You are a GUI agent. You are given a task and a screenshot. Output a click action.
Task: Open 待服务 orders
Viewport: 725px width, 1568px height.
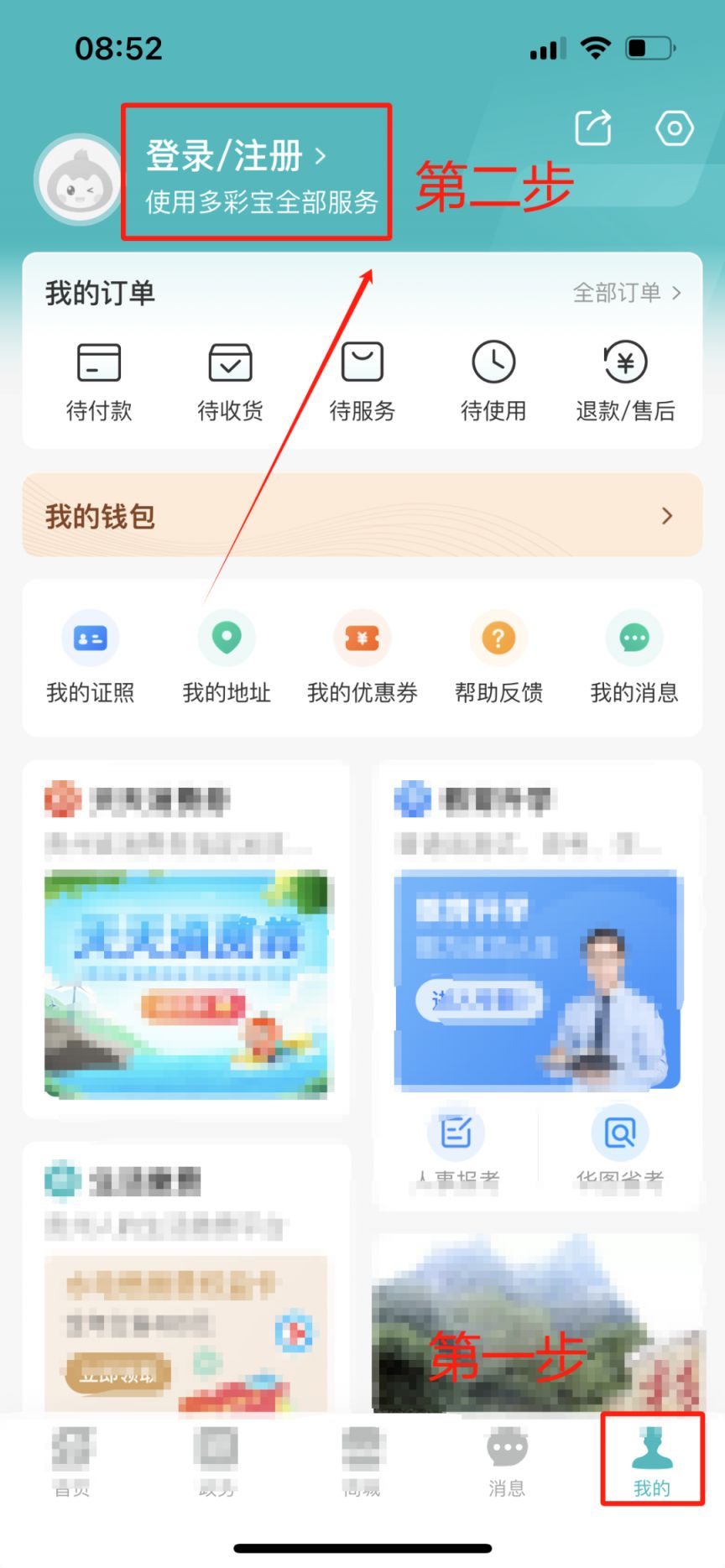pos(362,382)
